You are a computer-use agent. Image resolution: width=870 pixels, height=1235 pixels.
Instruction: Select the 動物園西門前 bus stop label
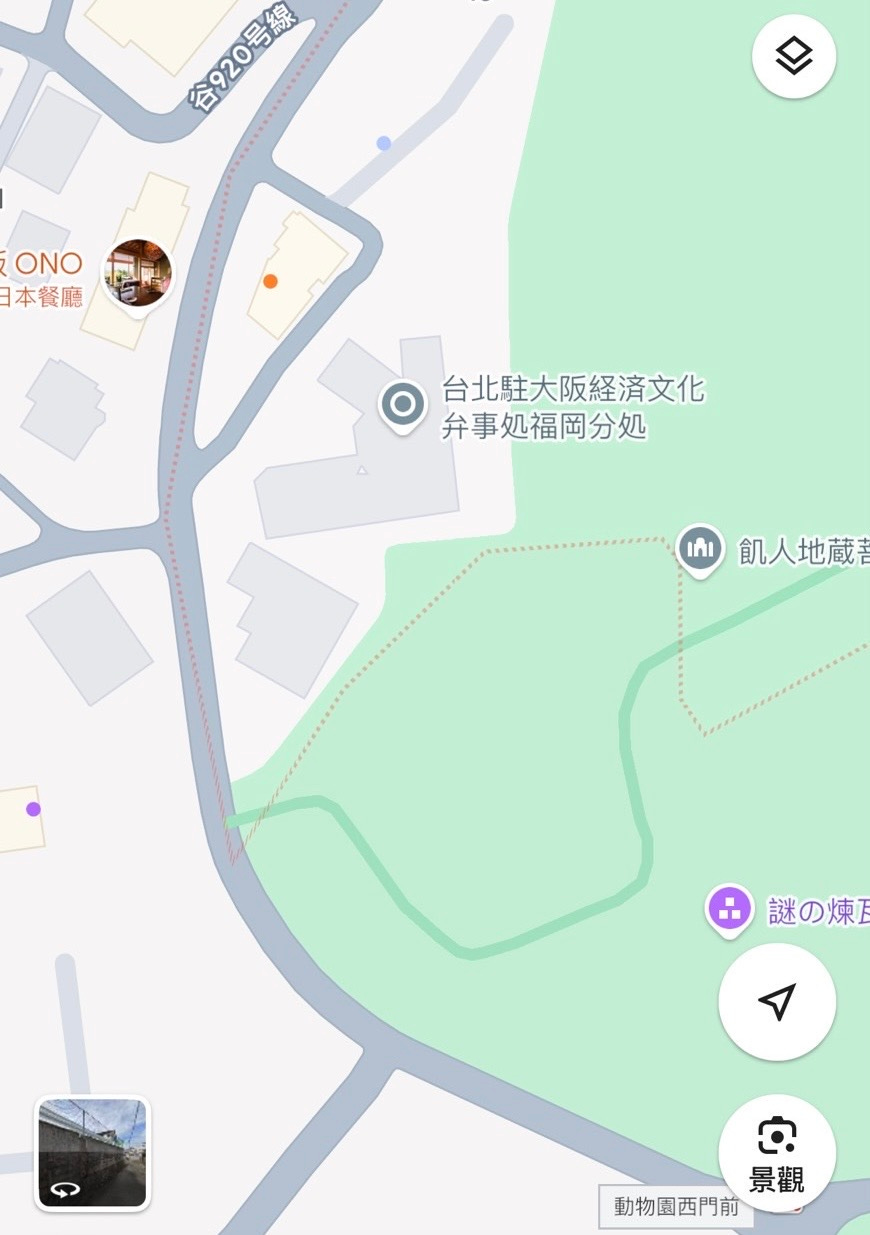[x=677, y=1207]
